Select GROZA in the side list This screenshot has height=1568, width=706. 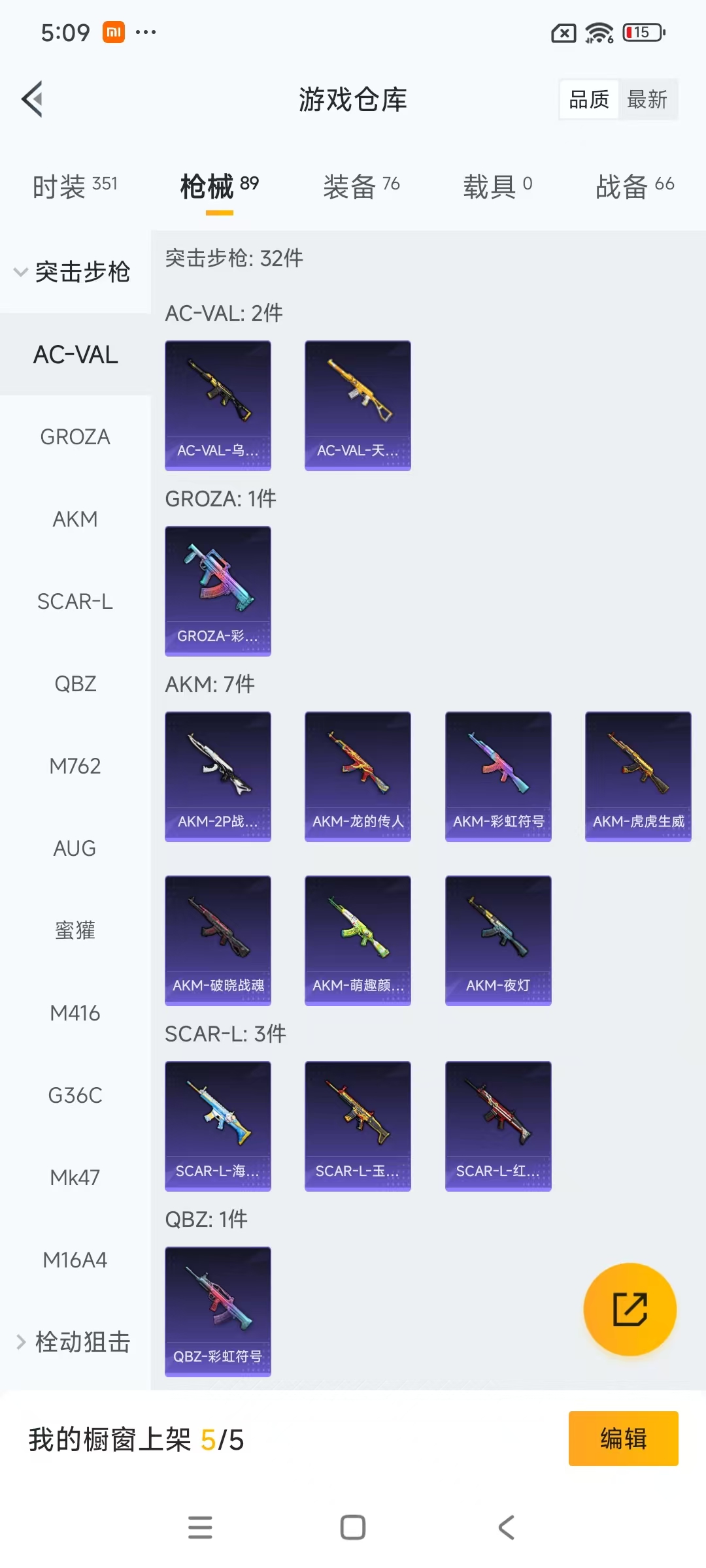pyautogui.click(x=75, y=436)
